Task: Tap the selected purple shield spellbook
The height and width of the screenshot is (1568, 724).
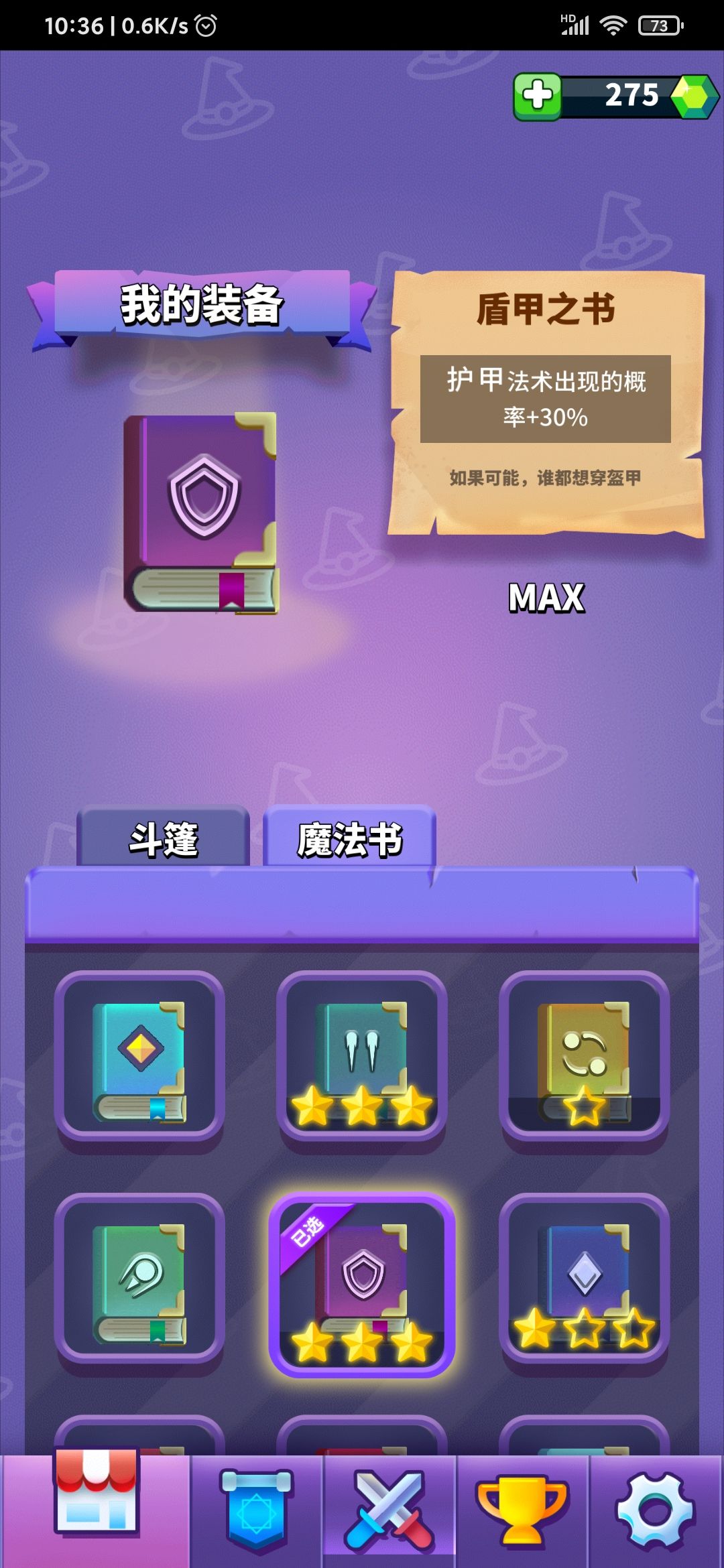Action: pos(362,1284)
